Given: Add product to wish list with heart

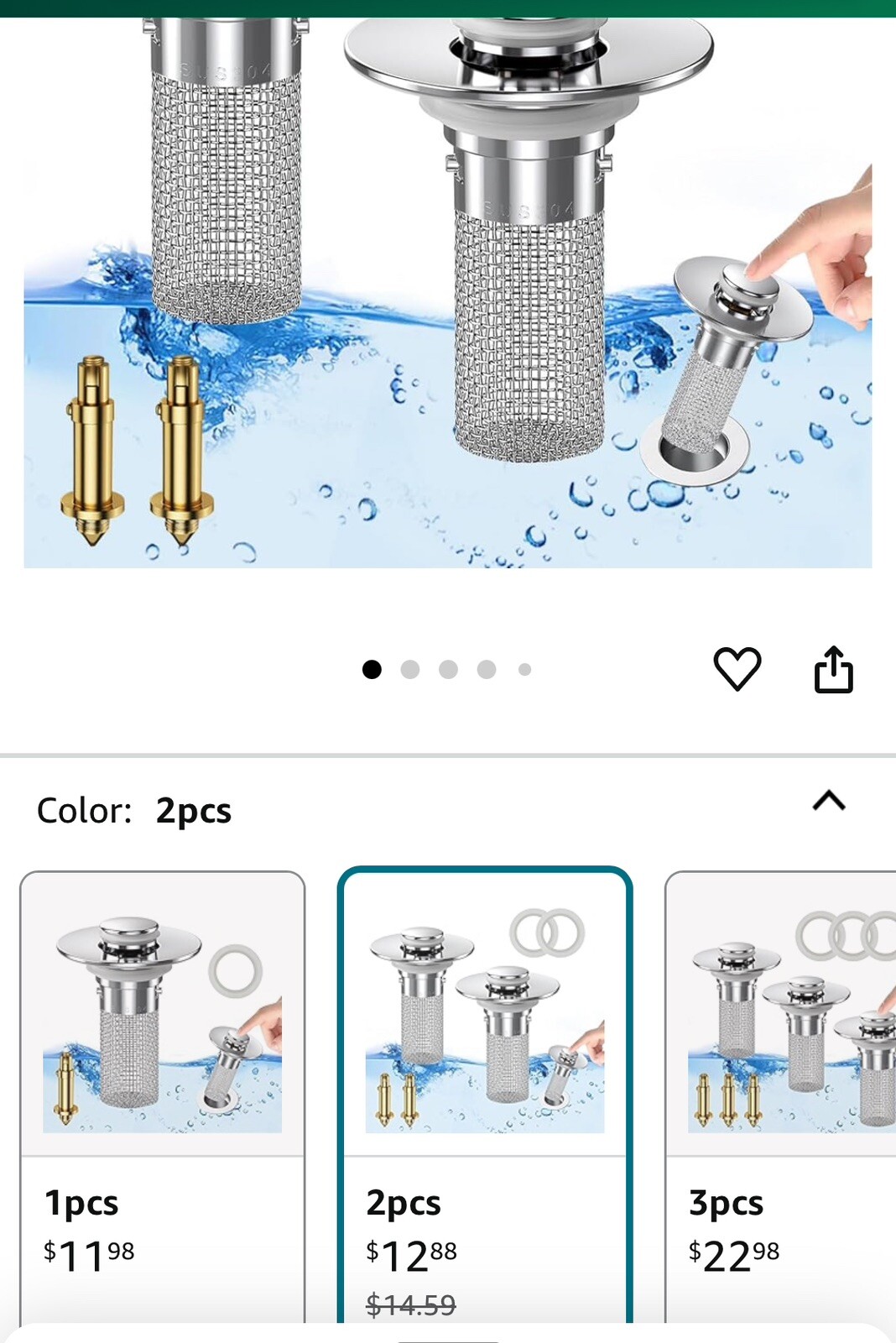Looking at the screenshot, I should [x=737, y=669].
